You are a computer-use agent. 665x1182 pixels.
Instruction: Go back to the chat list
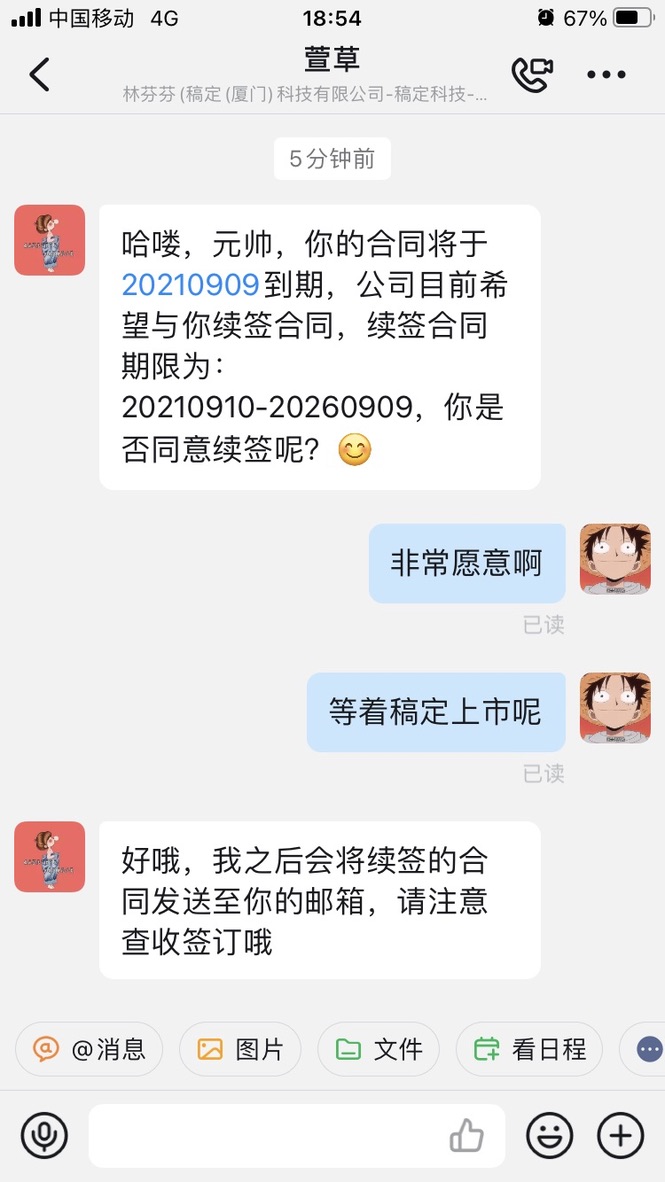(x=39, y=75)
